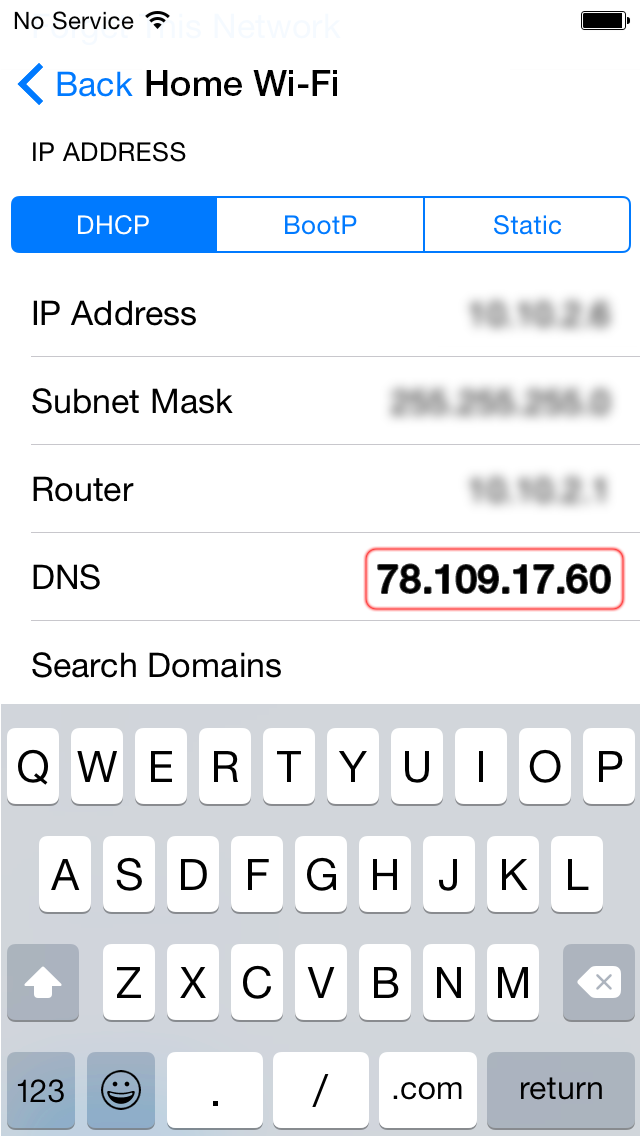The image size is (640, 1136).
Task: Switch keyboard to 123 numbers
Action: [x=41, y=1090]
